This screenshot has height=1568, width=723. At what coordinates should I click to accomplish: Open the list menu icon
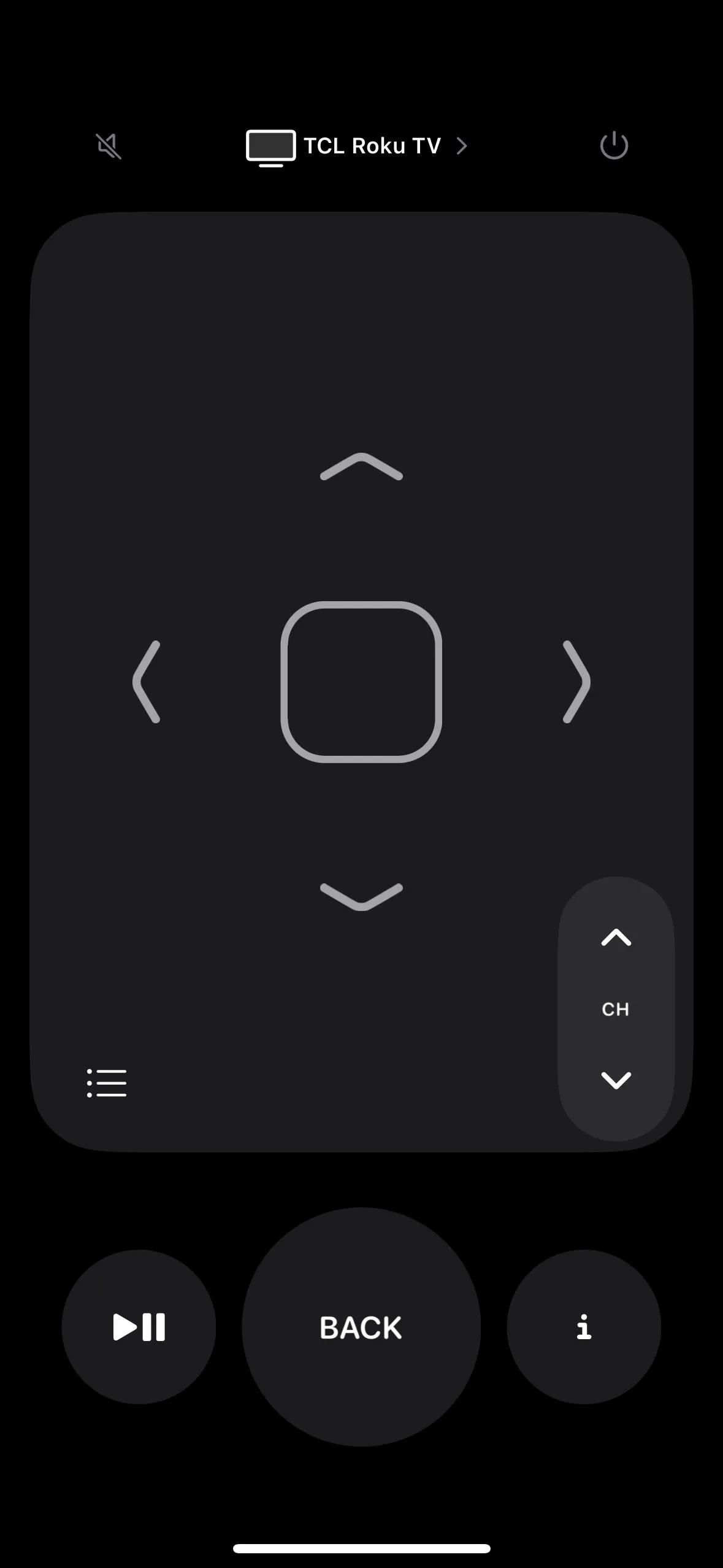(x=107, y=1083)
